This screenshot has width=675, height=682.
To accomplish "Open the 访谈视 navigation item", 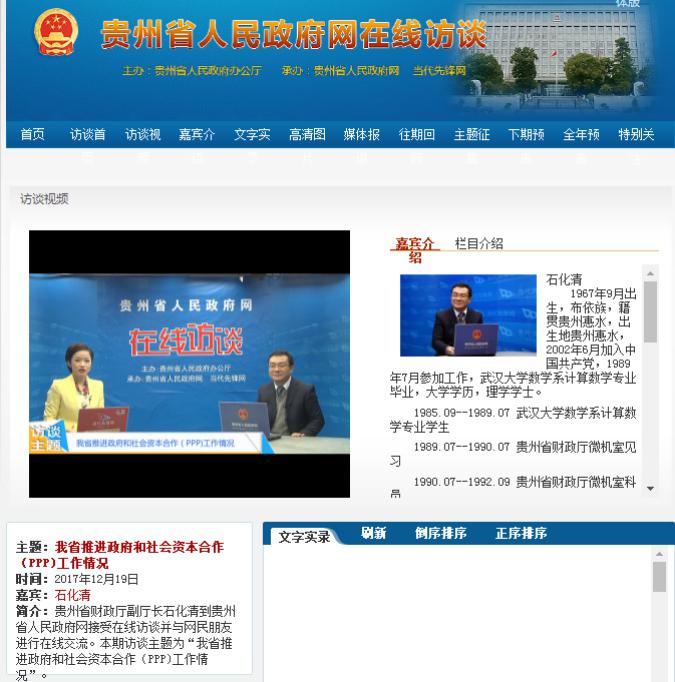I will [143, 135].
